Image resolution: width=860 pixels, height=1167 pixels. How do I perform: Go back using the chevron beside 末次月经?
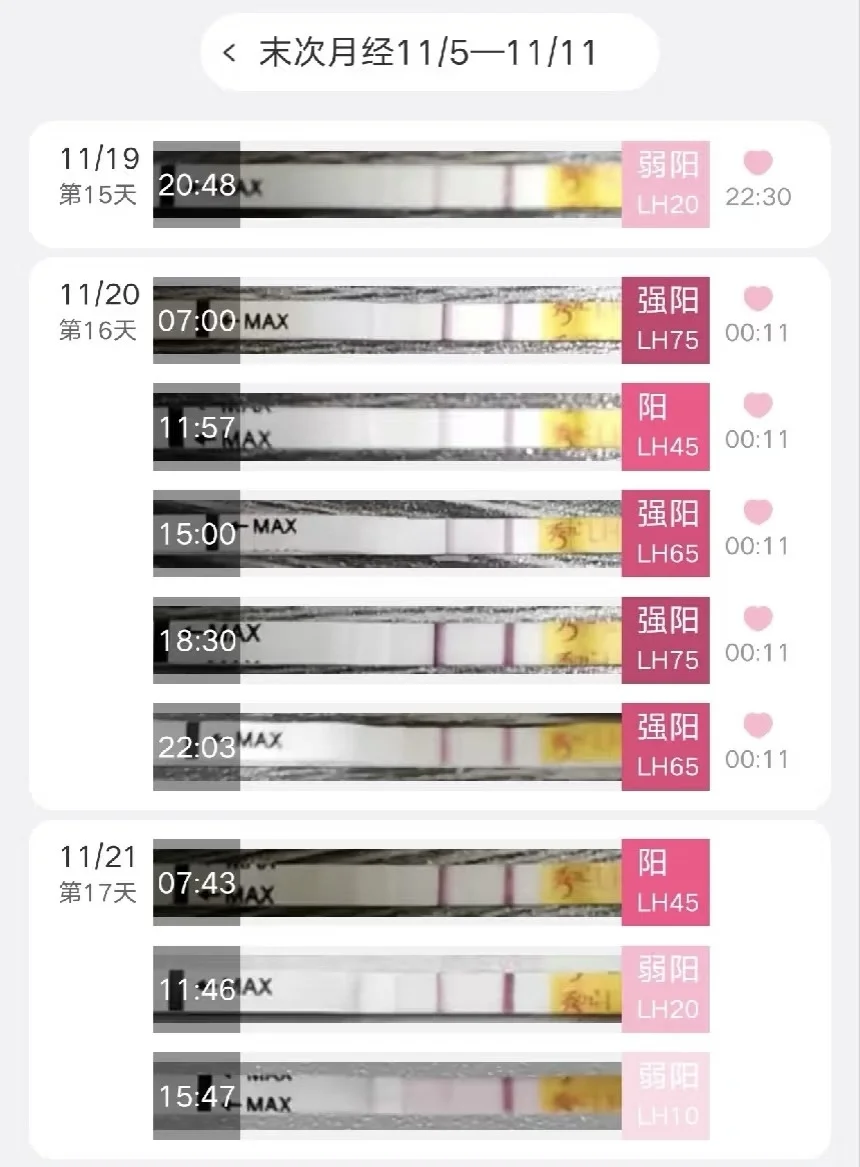tap(230, 52)
